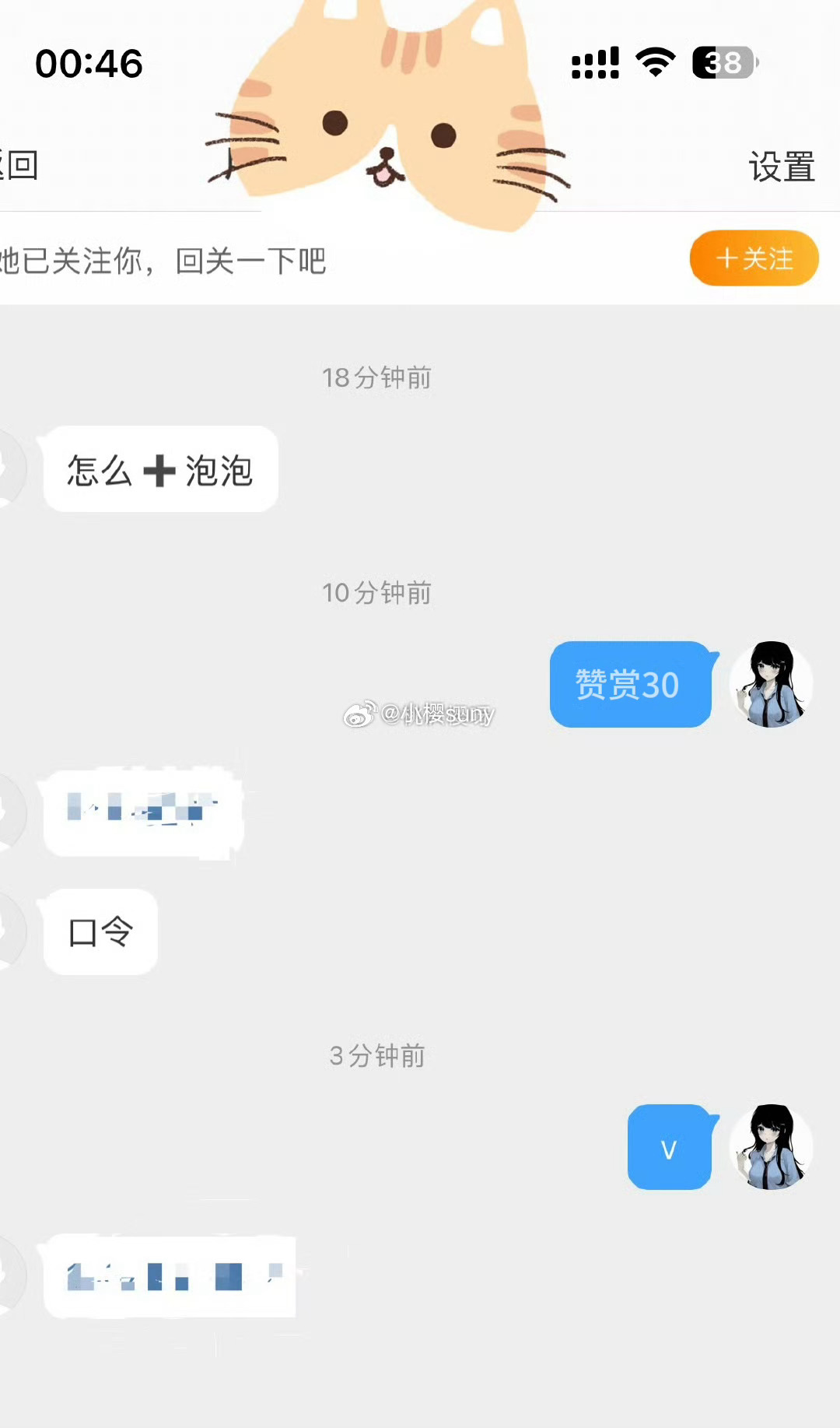Follow back with the +关注 button

754,258
